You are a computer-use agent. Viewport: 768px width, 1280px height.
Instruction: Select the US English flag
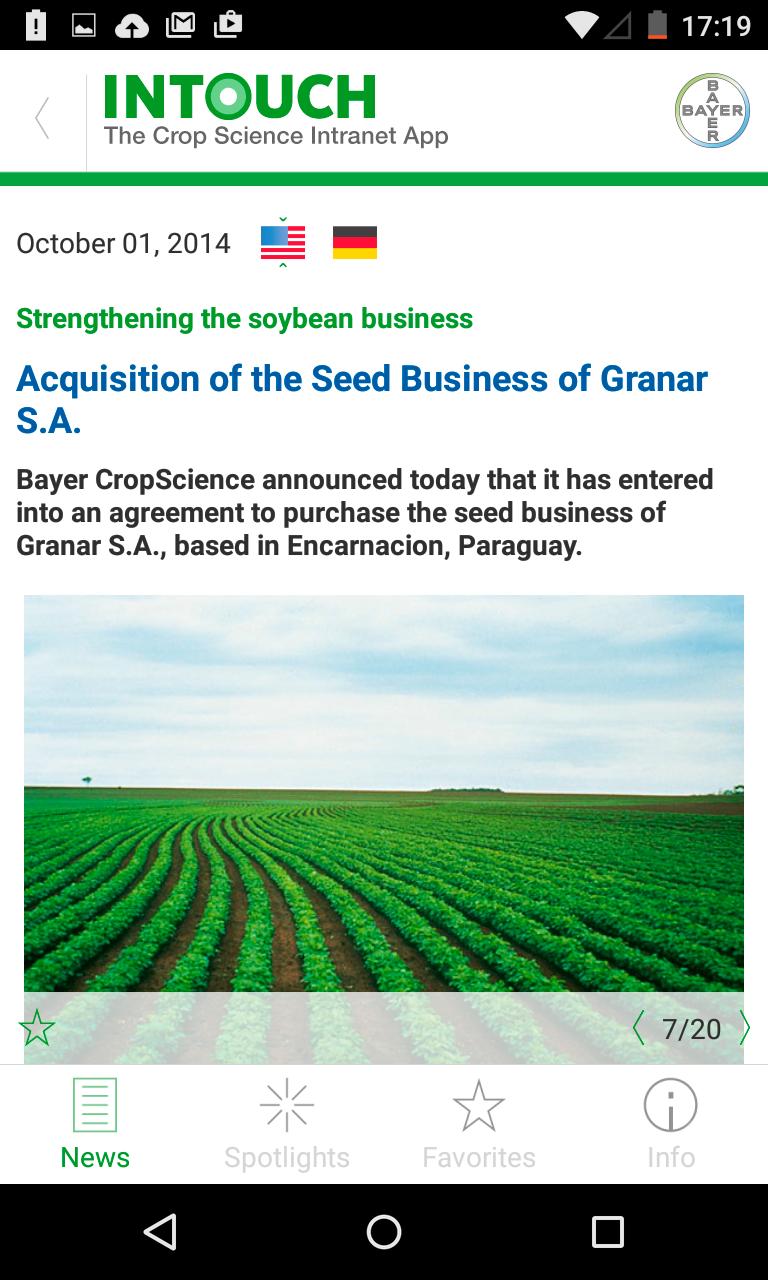tap(283, 243)
